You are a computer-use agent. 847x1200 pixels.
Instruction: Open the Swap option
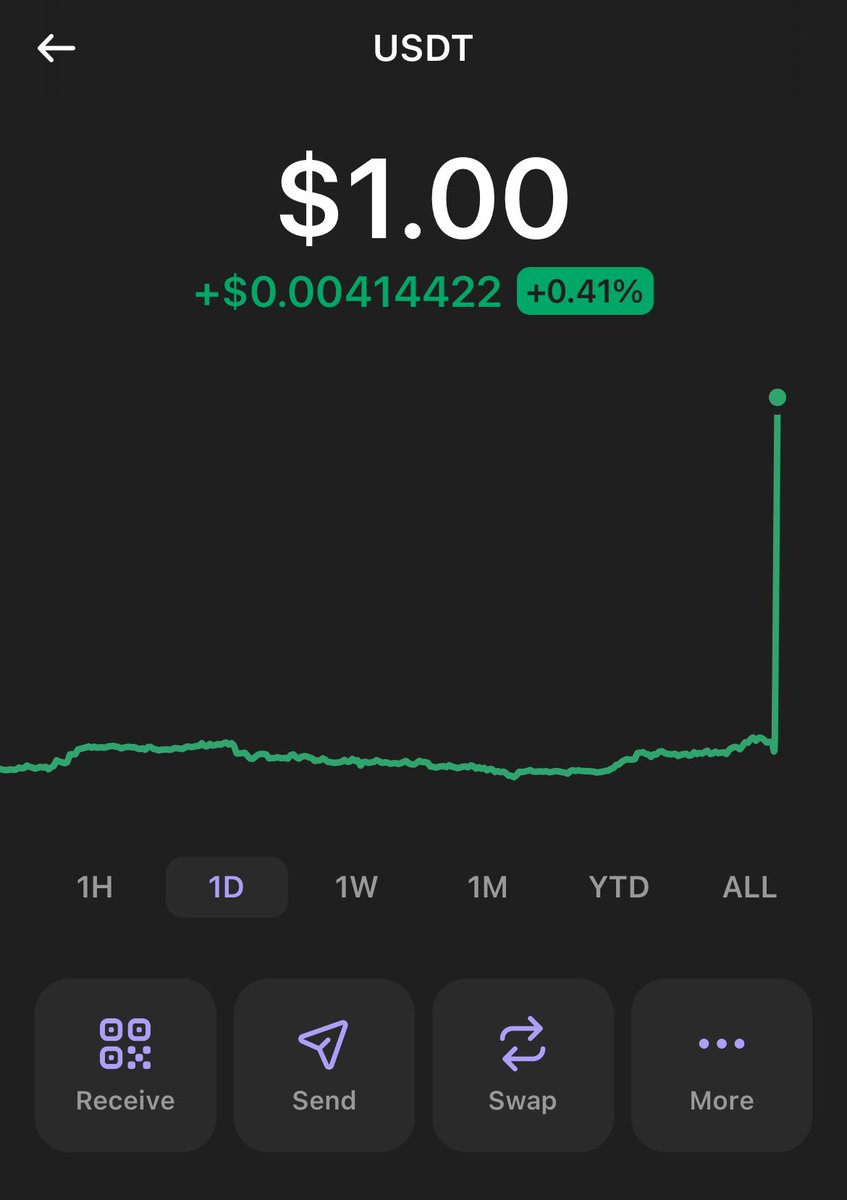point(522,1065)
